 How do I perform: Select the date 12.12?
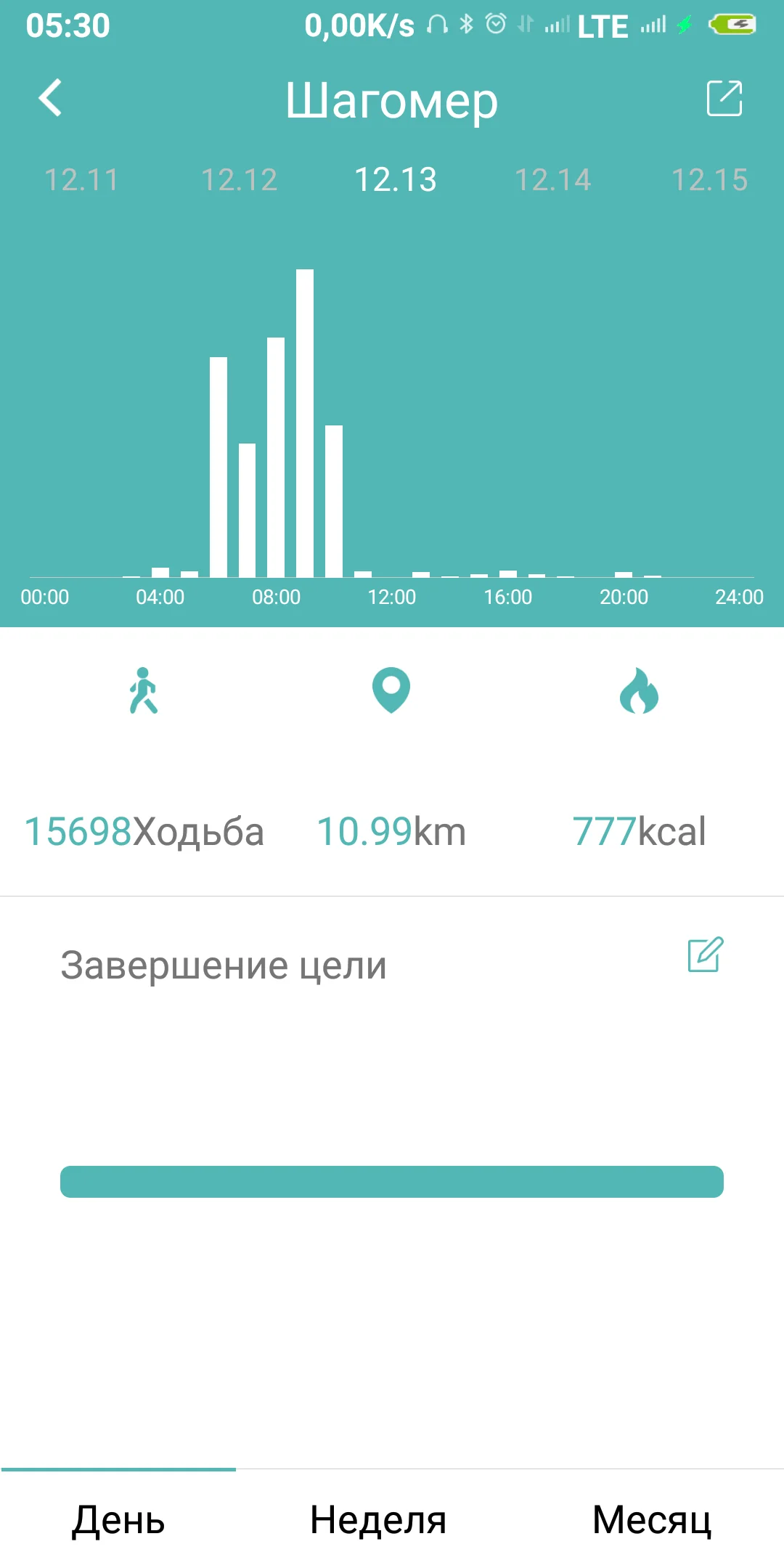[239, 180]
